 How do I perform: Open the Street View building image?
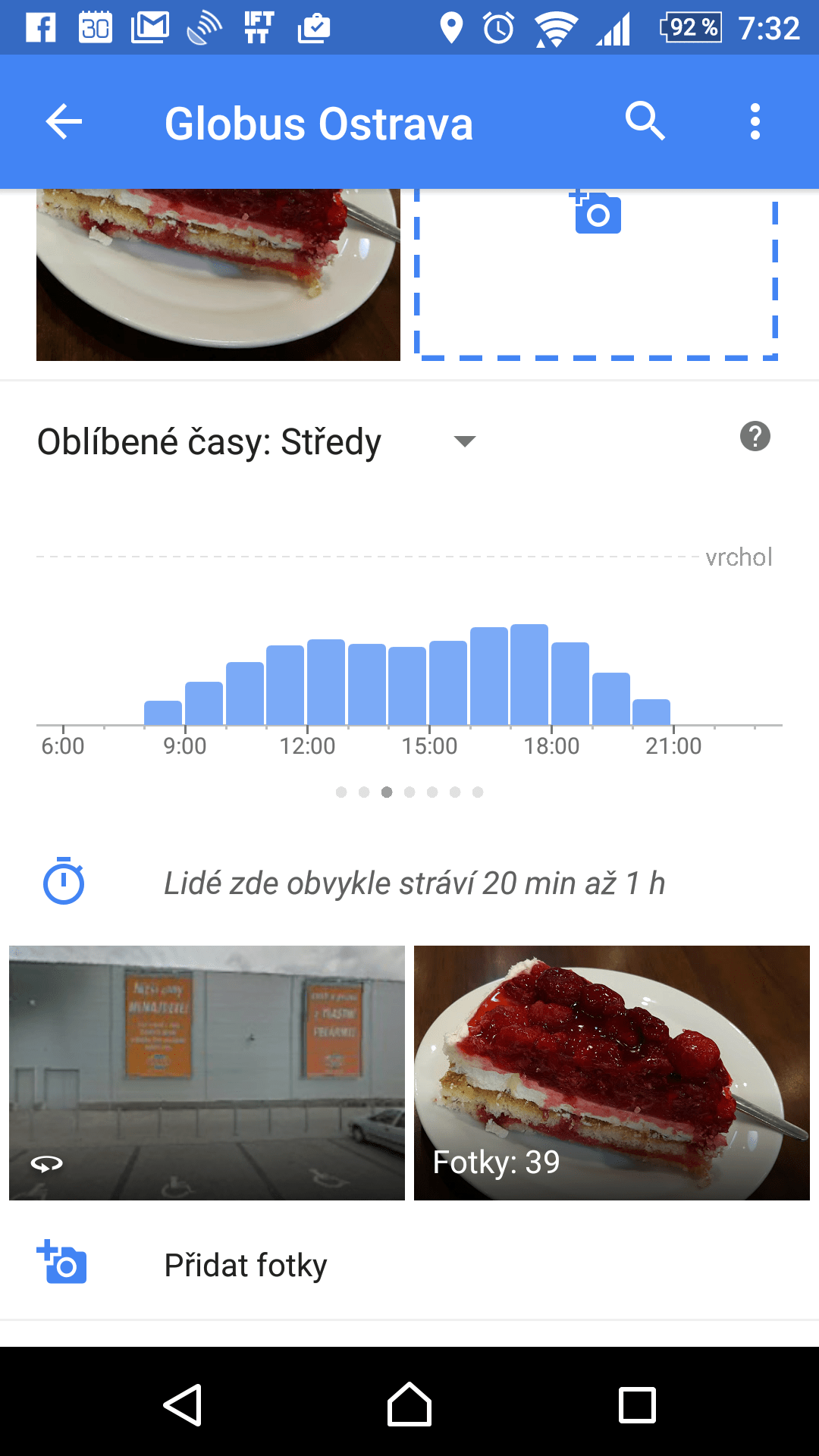[x=207, y=1072]
